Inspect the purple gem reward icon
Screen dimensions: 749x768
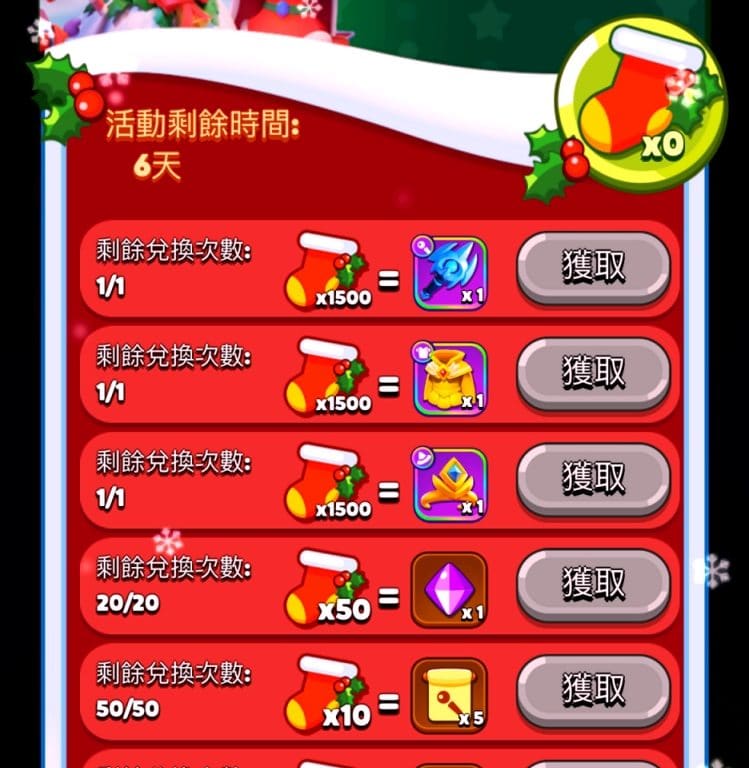click(449, 590)
